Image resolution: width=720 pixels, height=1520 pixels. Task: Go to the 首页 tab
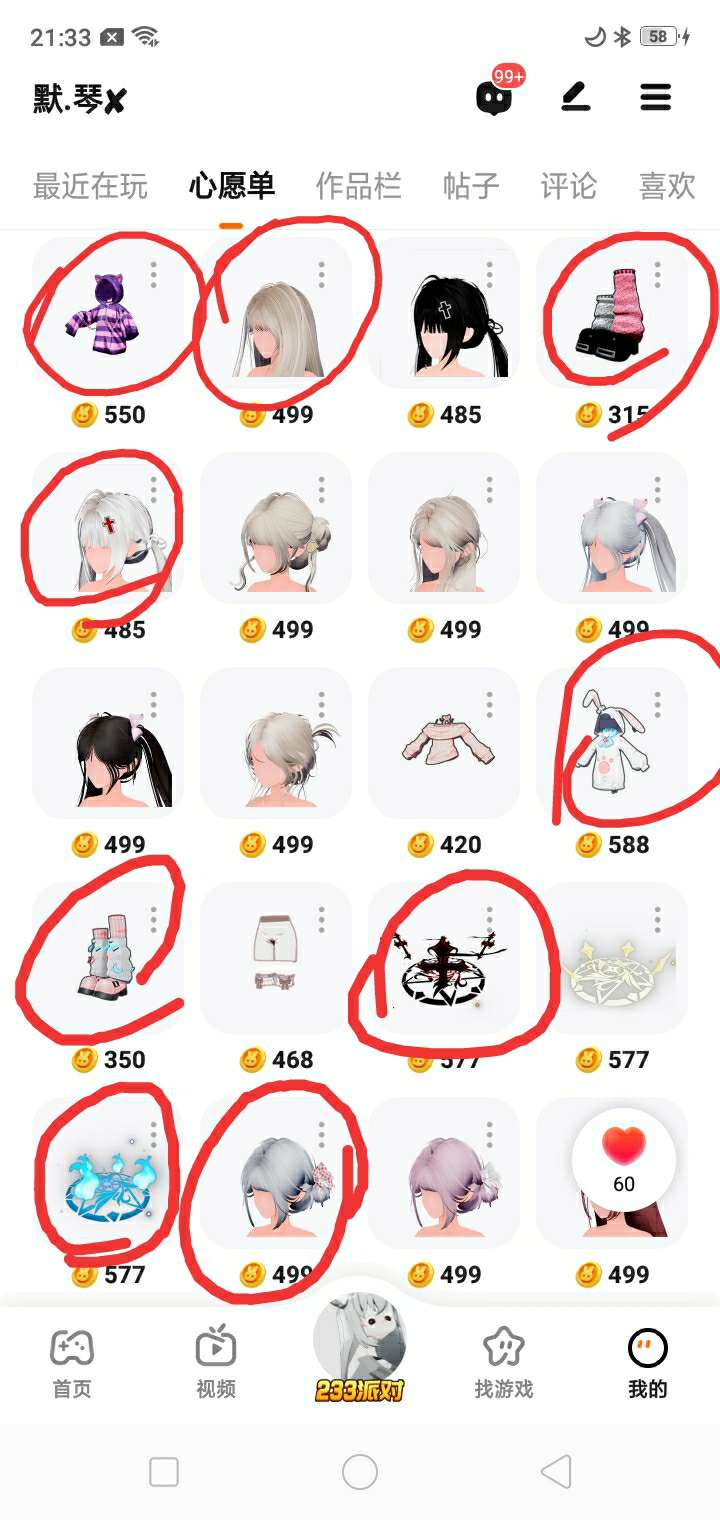tap(72, 1362)
